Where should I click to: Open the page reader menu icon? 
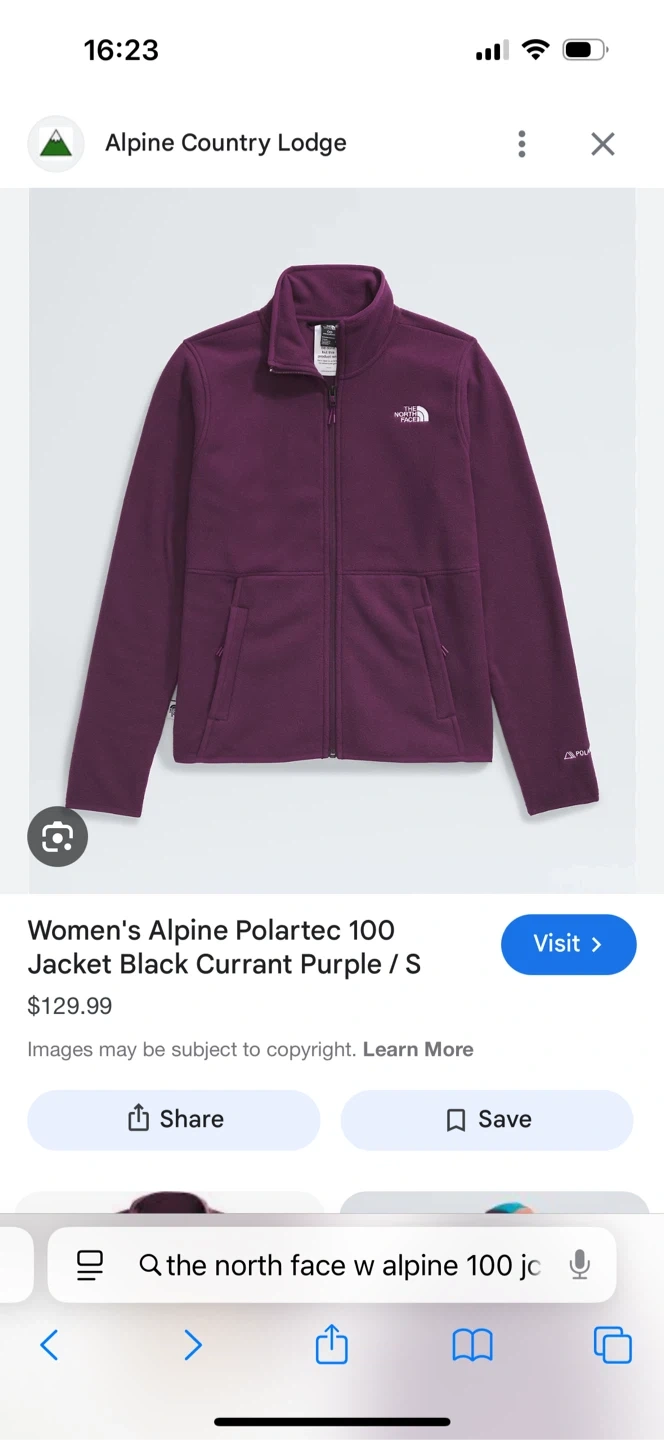[90, 1265]
